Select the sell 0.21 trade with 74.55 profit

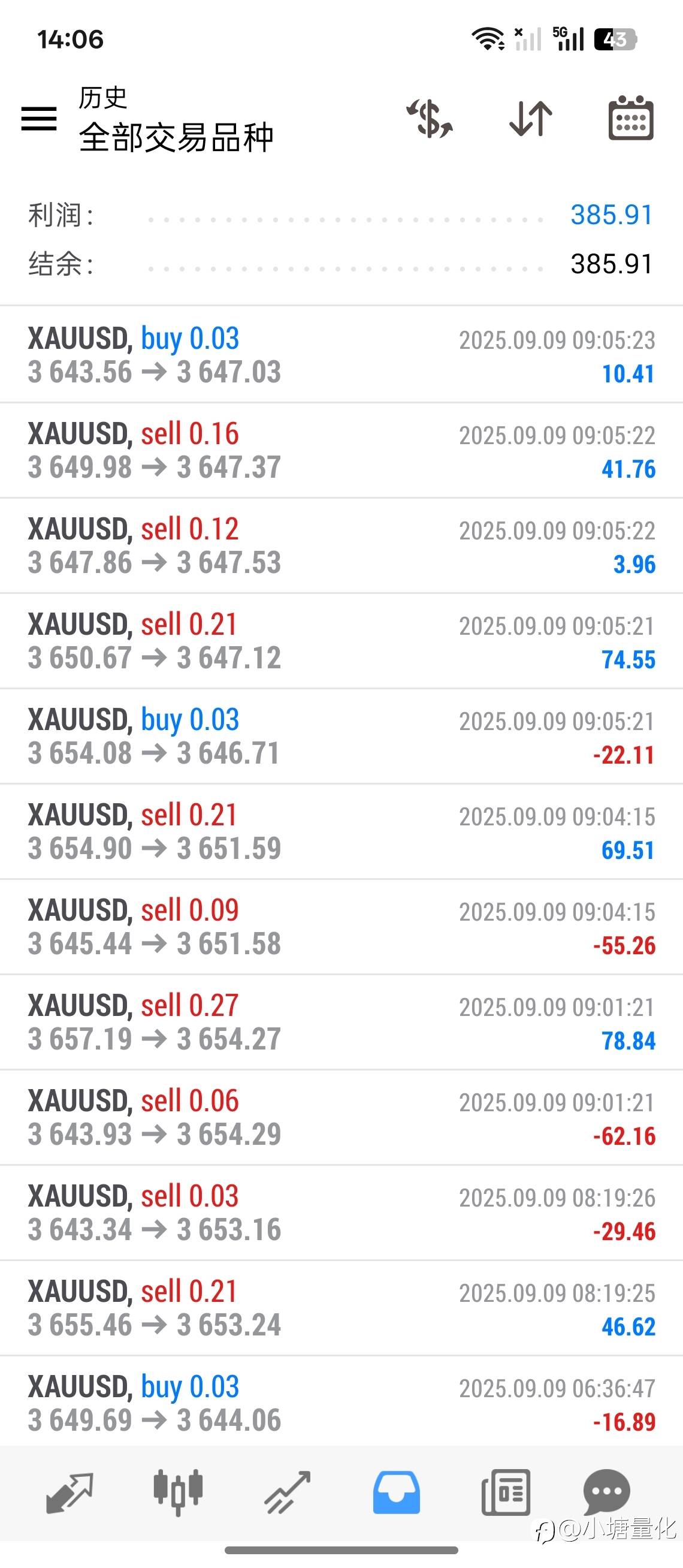pos(340,641)
